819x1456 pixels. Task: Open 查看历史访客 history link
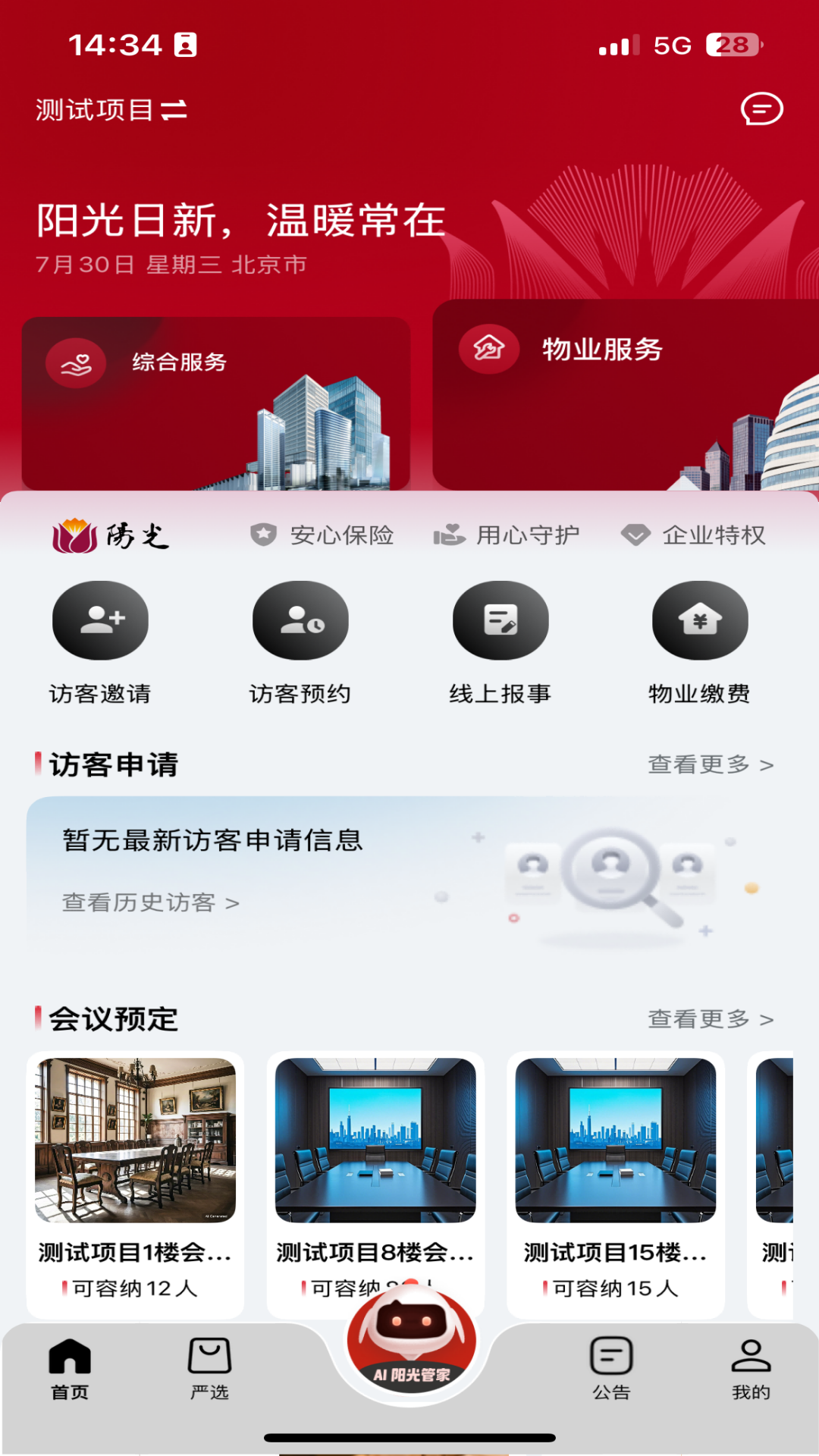click(x=149, y=902)
